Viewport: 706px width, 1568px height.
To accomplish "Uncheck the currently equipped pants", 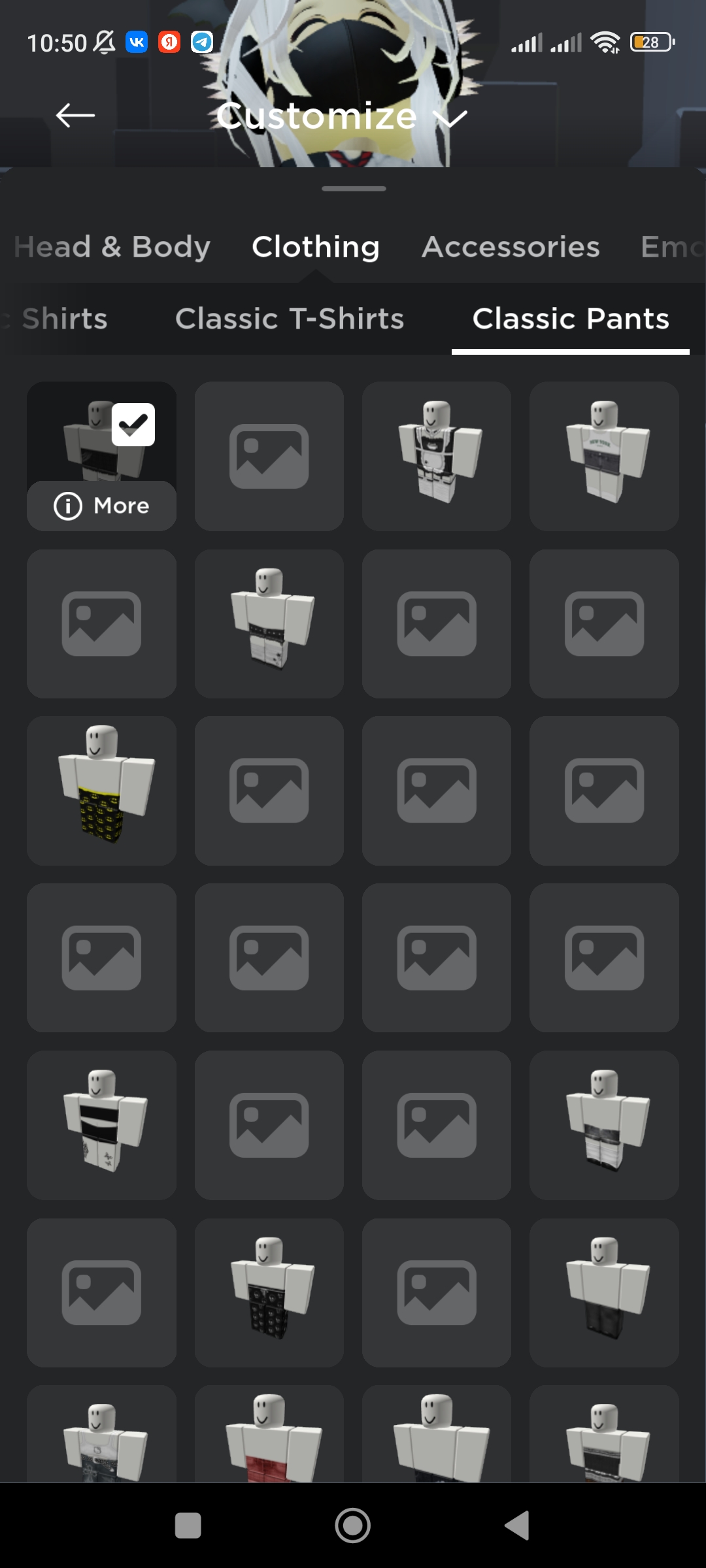I will tap(133, 425).
